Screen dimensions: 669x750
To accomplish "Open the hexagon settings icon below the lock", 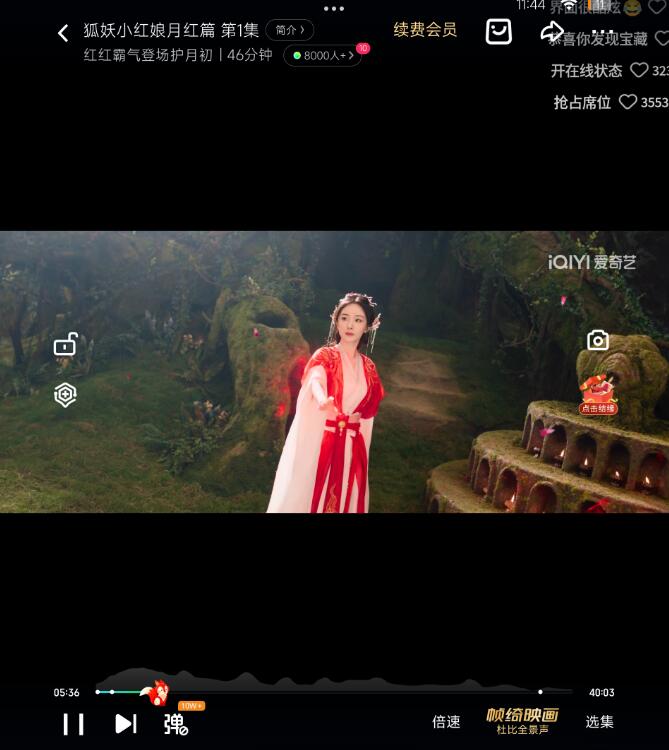I will pyautogui.click(x=65, y=395).
